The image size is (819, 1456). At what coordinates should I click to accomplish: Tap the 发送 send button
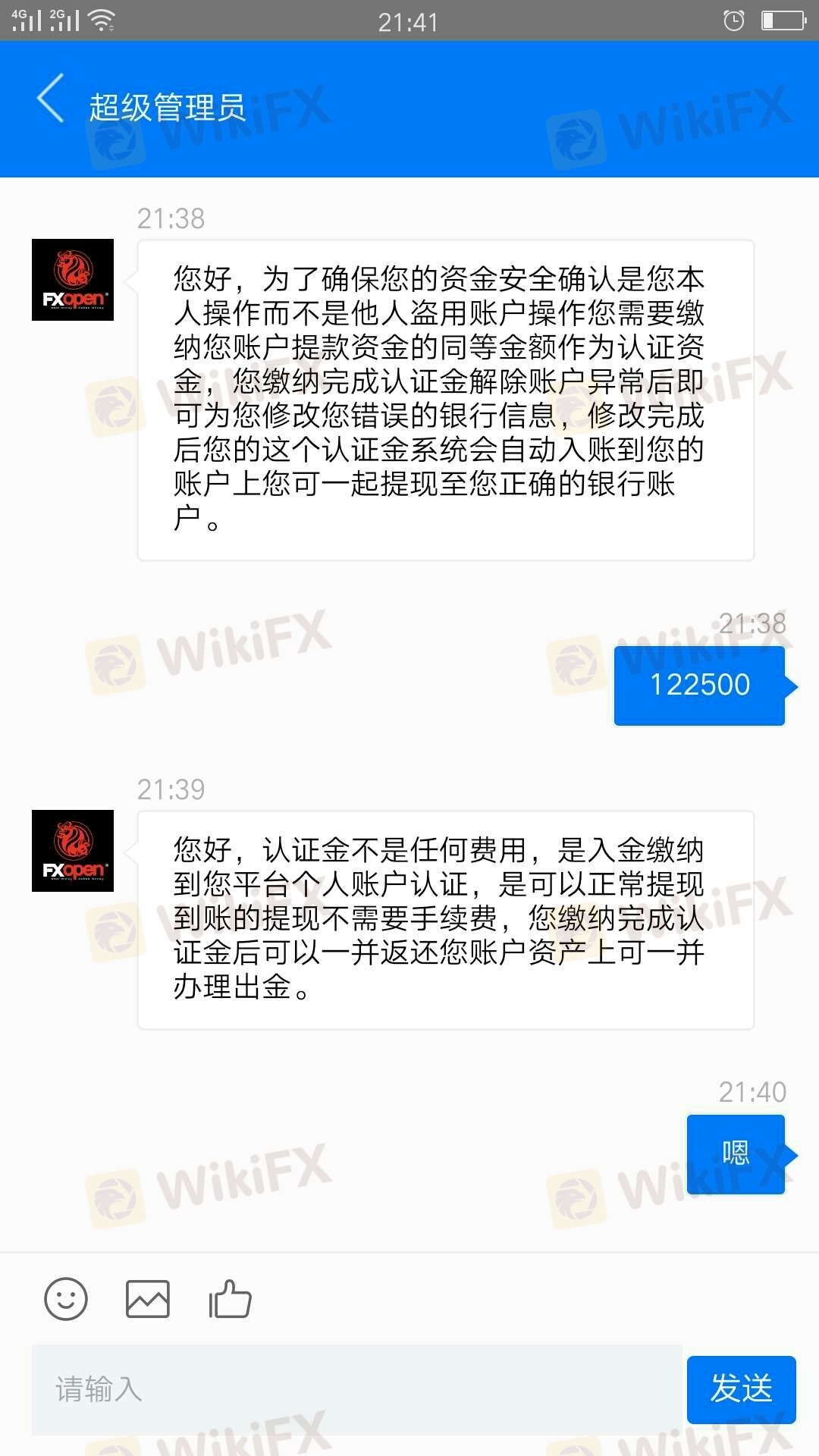tap(741, 1389)
